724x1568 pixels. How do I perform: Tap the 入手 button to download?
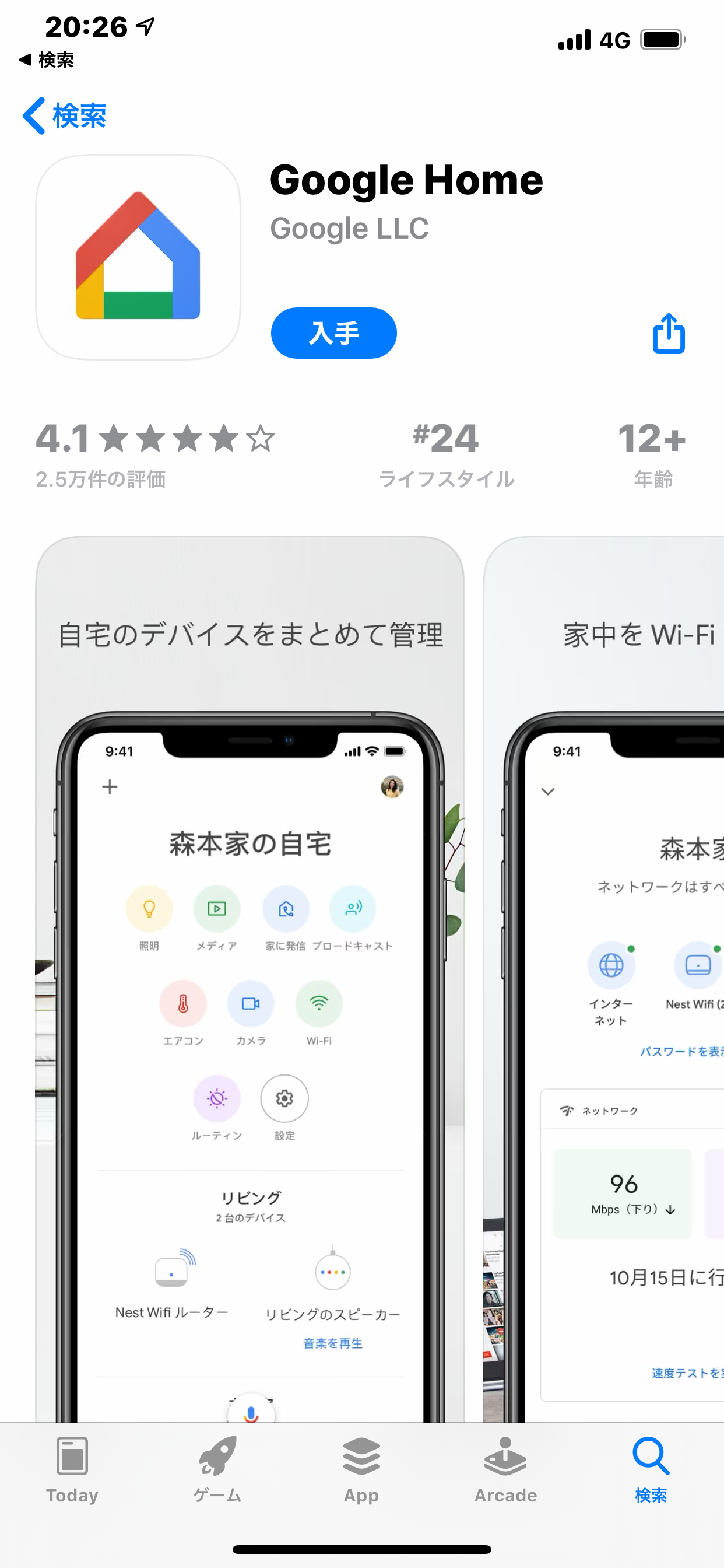tap(333, 333)
